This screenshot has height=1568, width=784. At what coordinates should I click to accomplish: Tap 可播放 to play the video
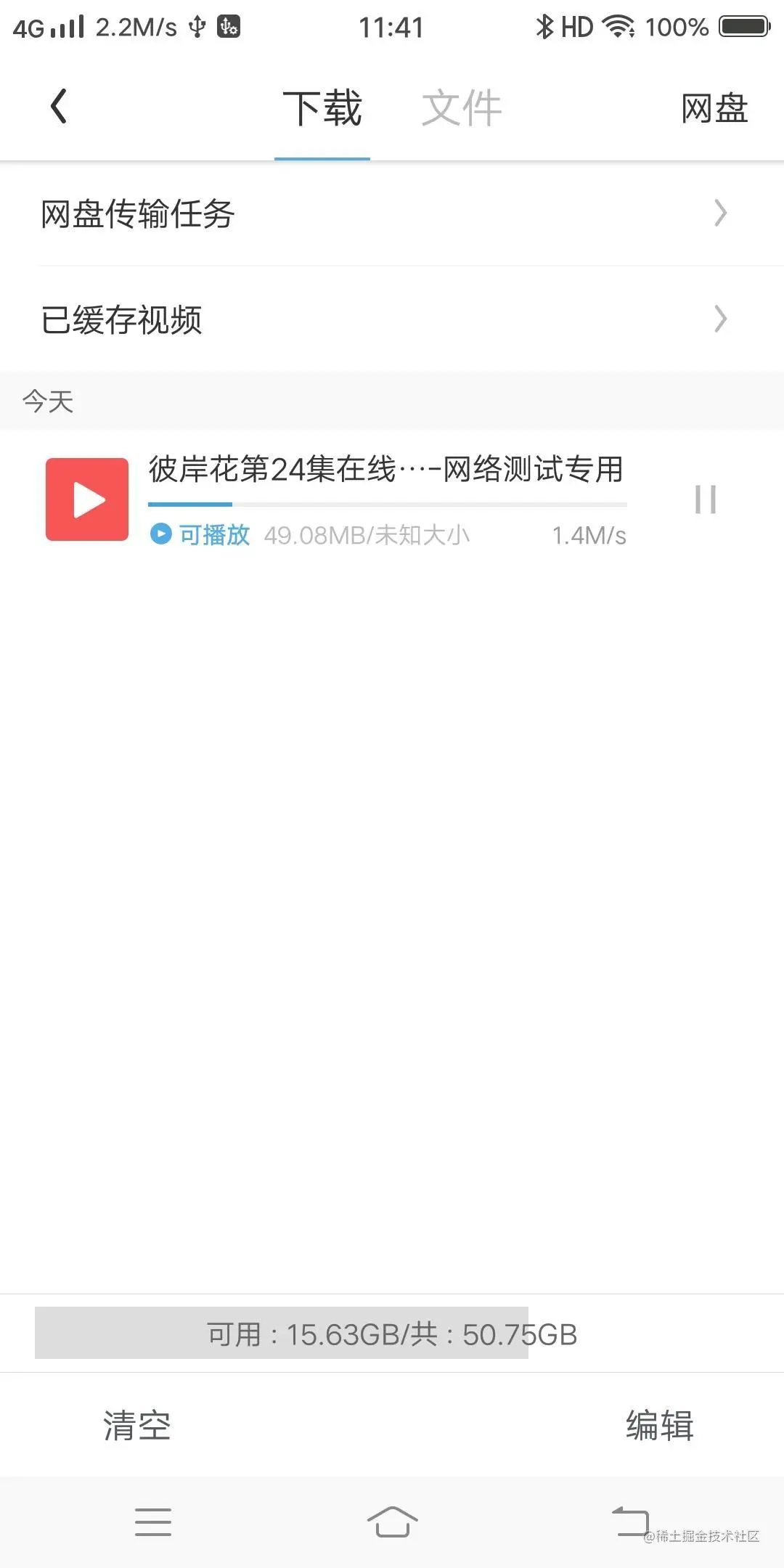click(x=201, y=535)
